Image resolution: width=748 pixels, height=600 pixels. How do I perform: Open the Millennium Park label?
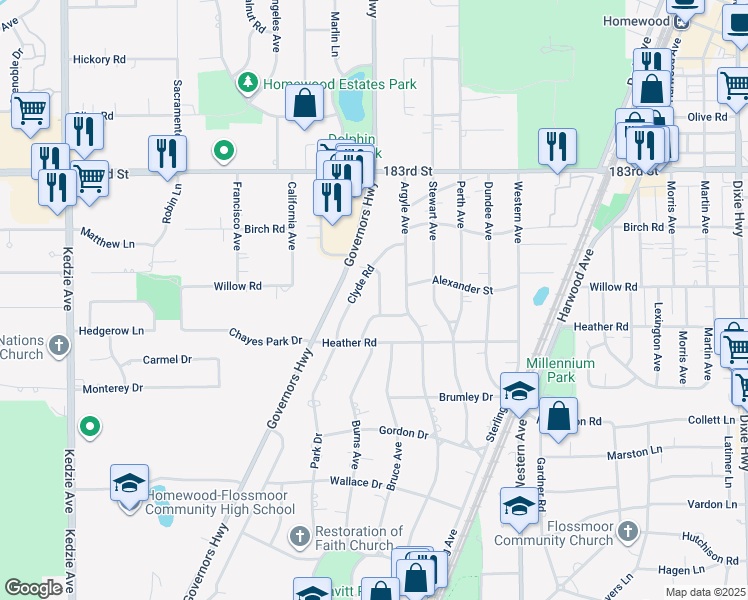point(561,370)
